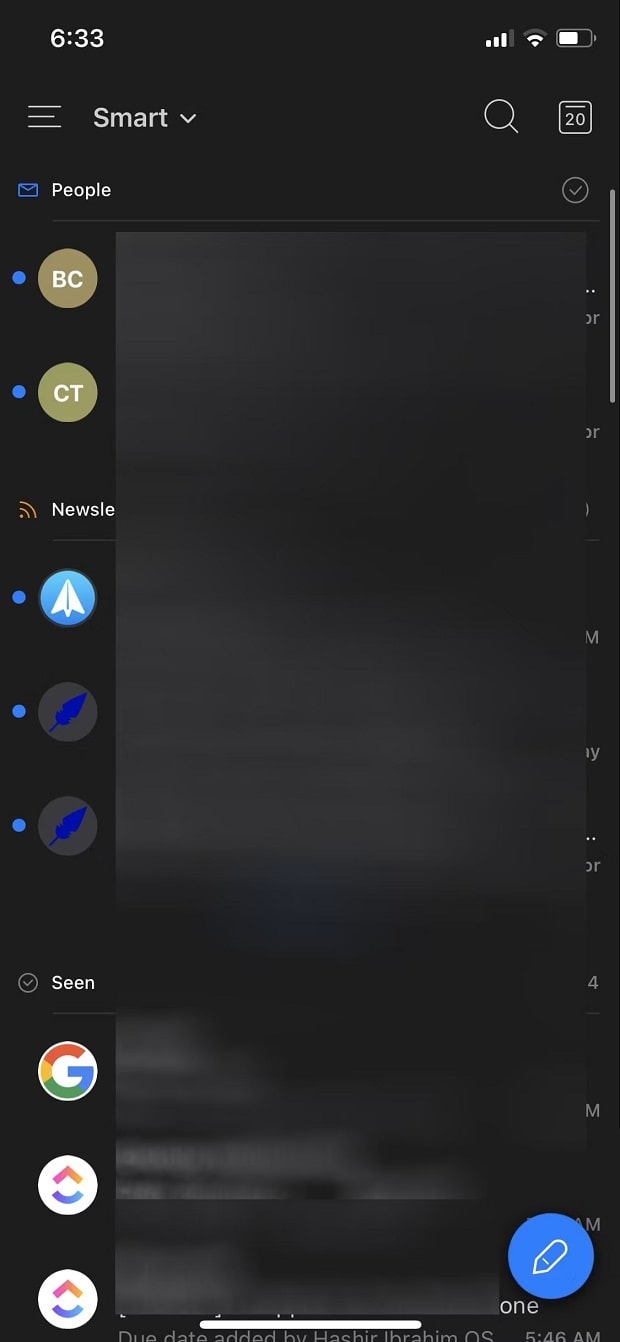Open the search magnifier icon

coord(501,117)
